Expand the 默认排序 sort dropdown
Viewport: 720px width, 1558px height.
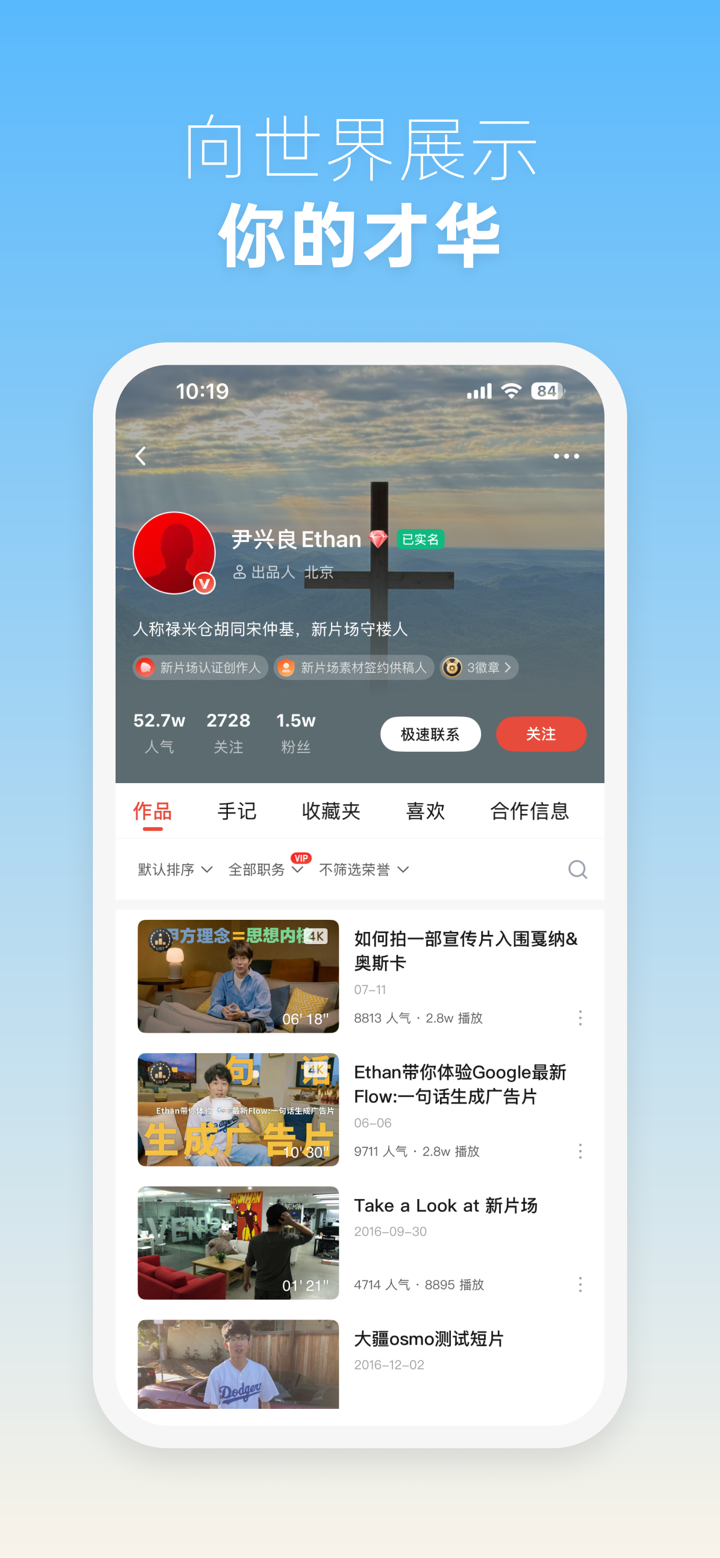[174, 869]
